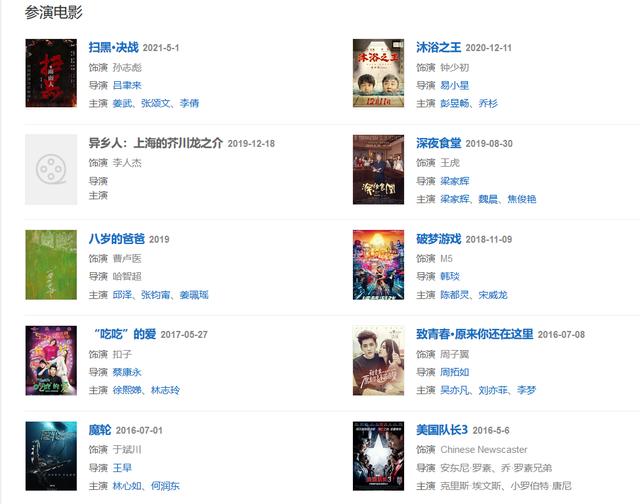The image size is (640, 504).
Task: Open director 易小星's page
Action: 454,85
